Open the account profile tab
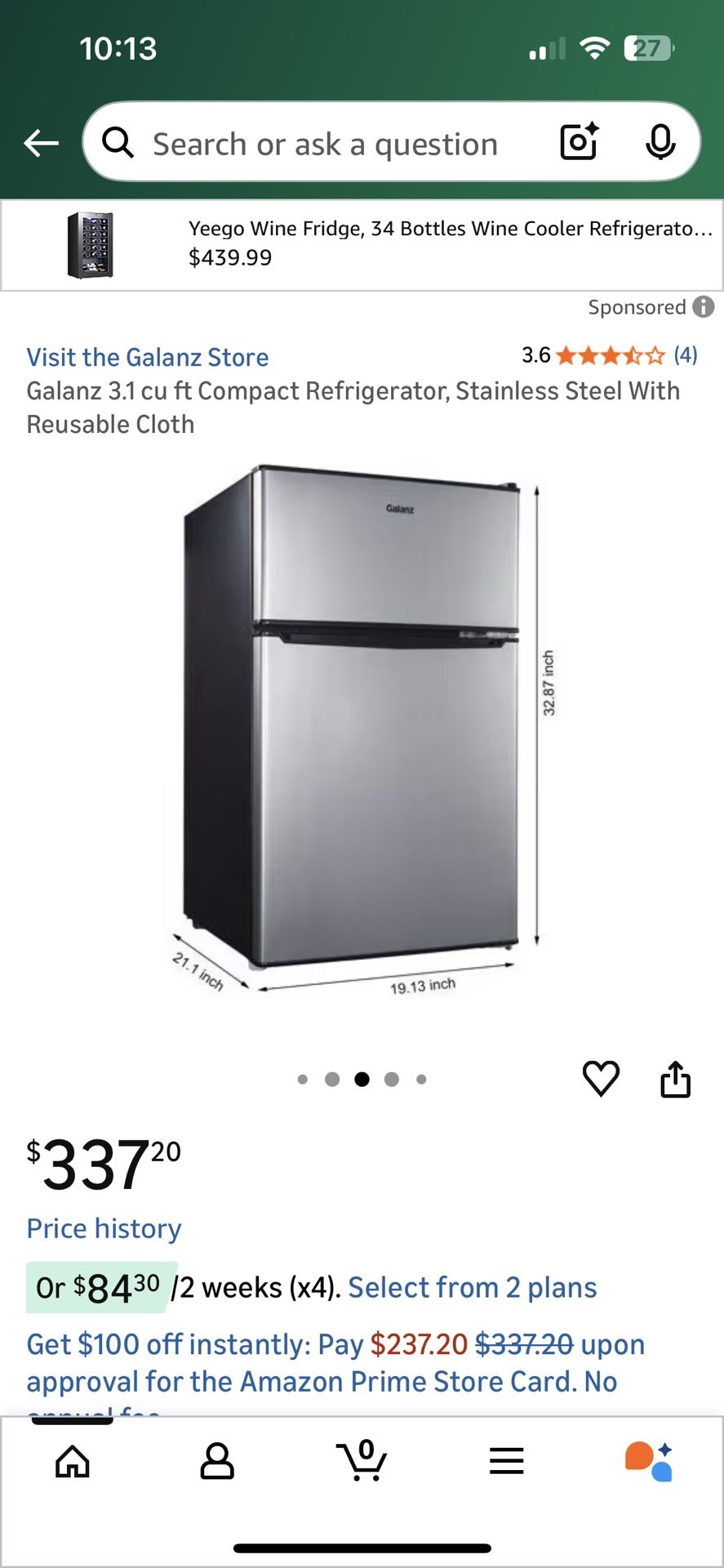This screenshot has width=724, height=1568. 217,1461
